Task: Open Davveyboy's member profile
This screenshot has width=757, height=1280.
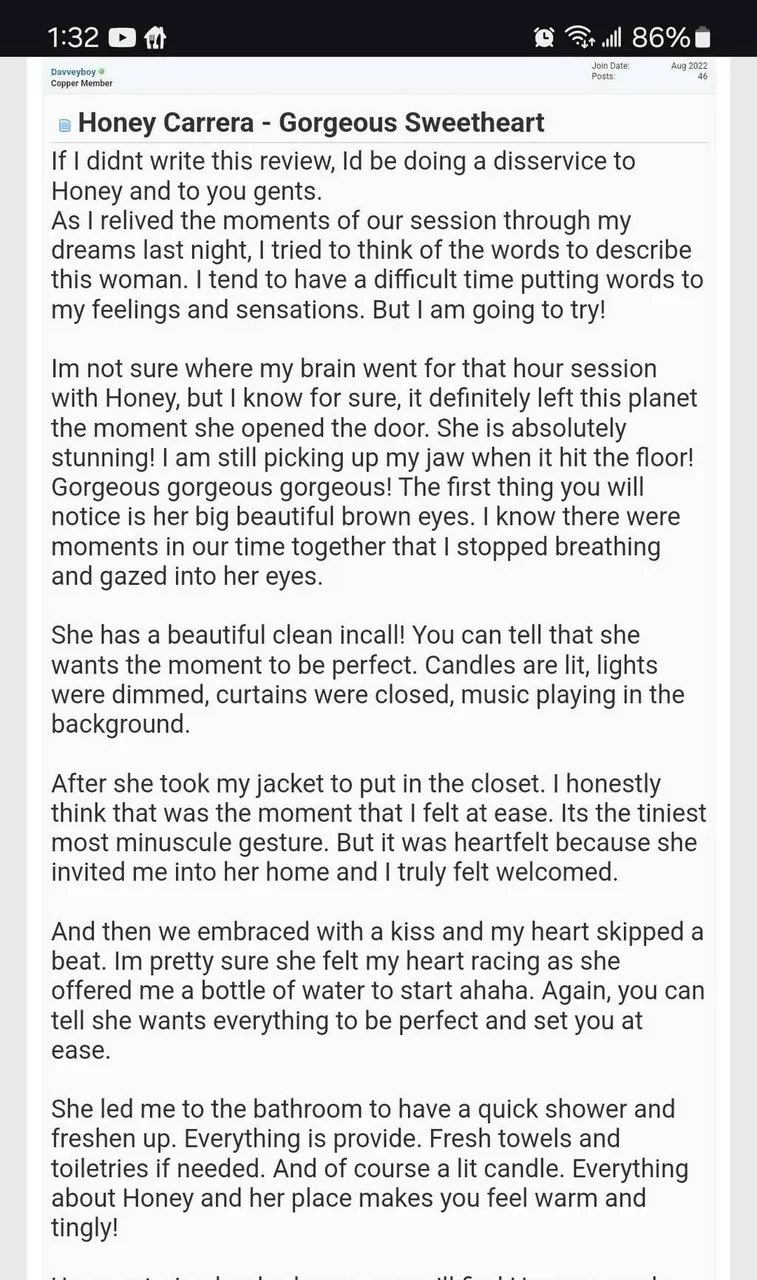Action: pos(73,72)
